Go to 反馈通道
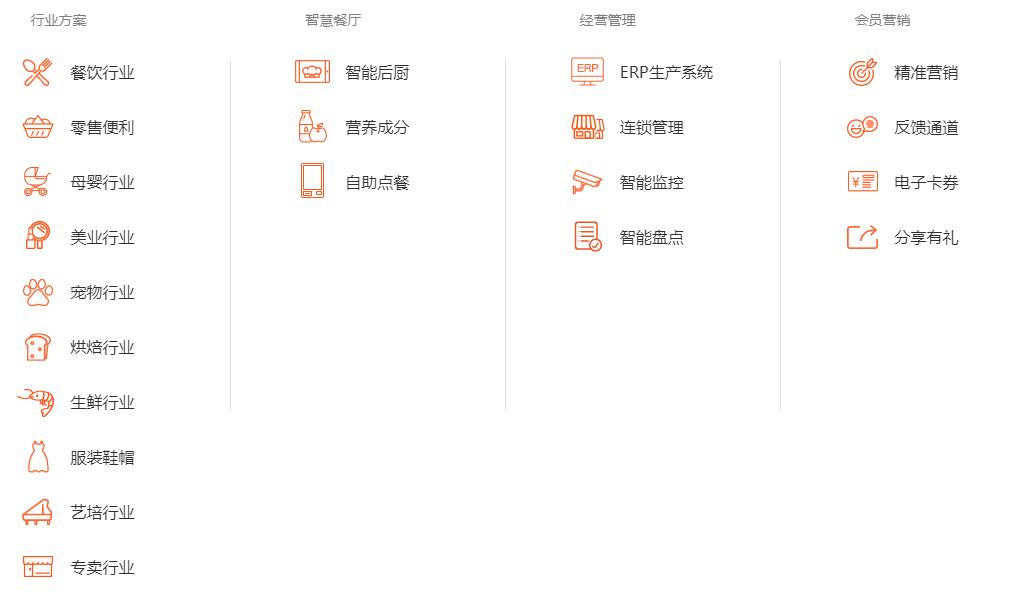This screenshot has height=609, width=1020. [x=925, y=128]
